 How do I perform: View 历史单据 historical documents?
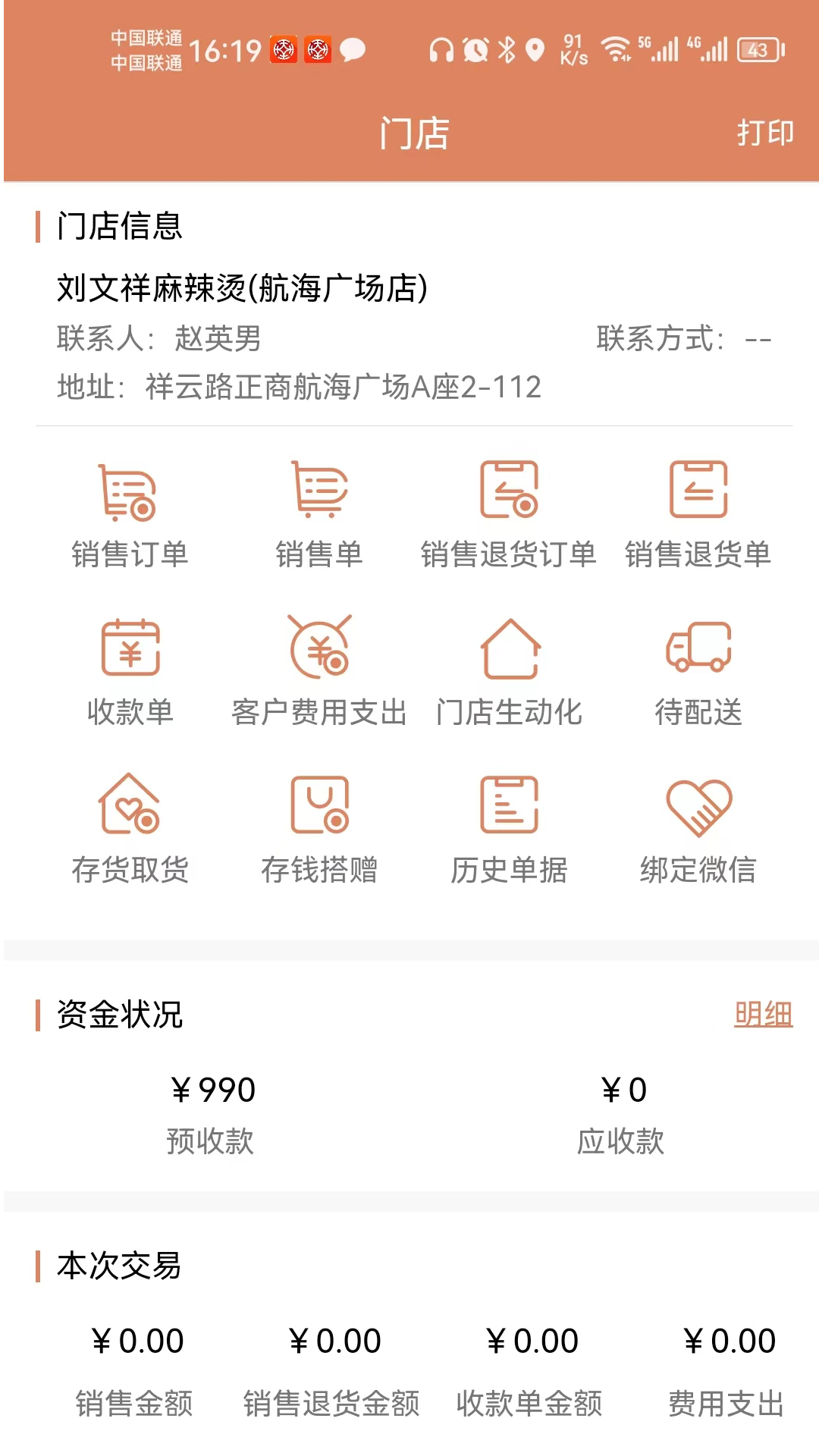(509, 830)
